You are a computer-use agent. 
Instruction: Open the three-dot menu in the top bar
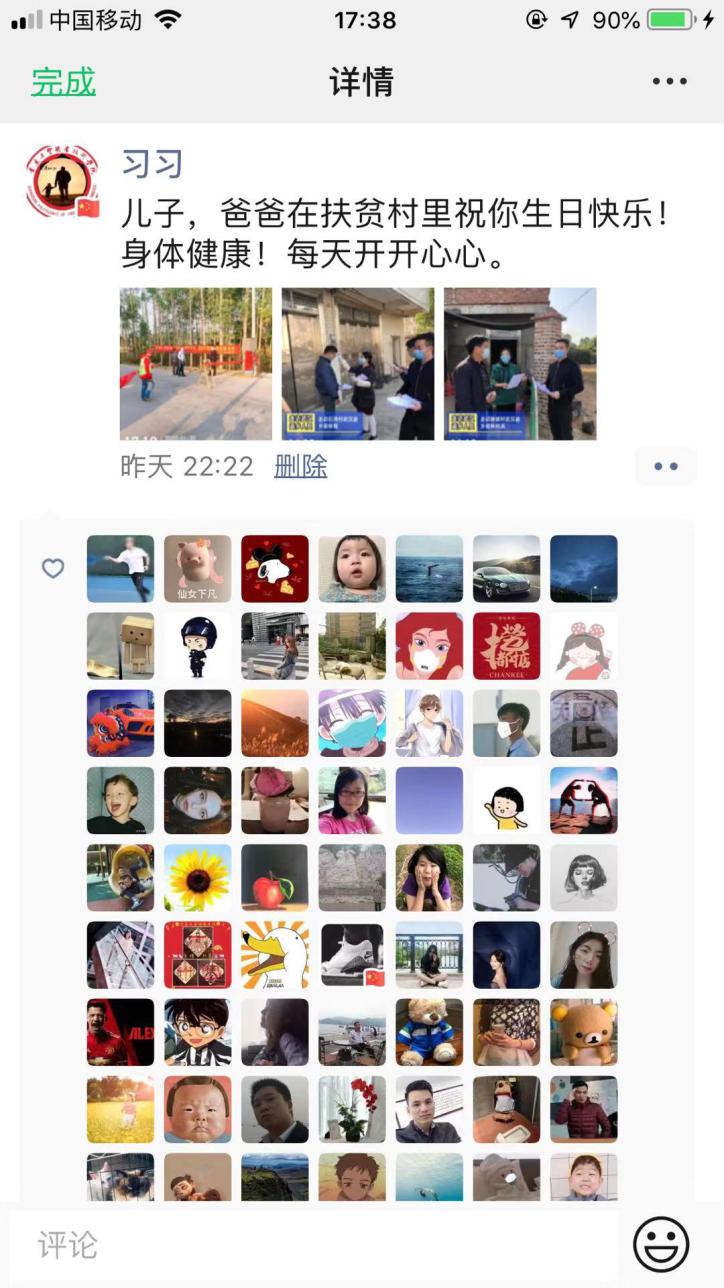point(669,82)
